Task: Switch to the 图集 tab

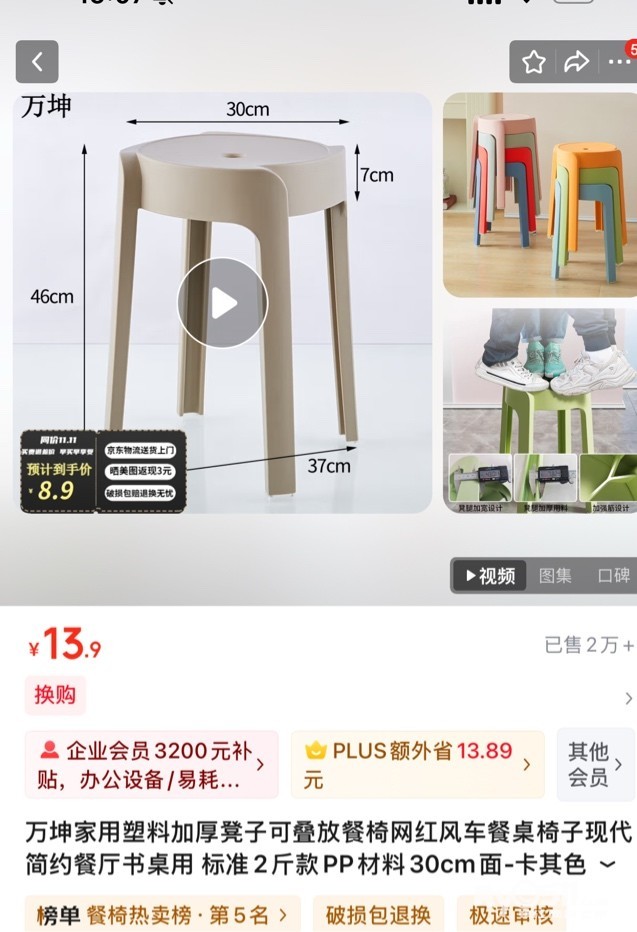Action: click(x=555, y=576)
